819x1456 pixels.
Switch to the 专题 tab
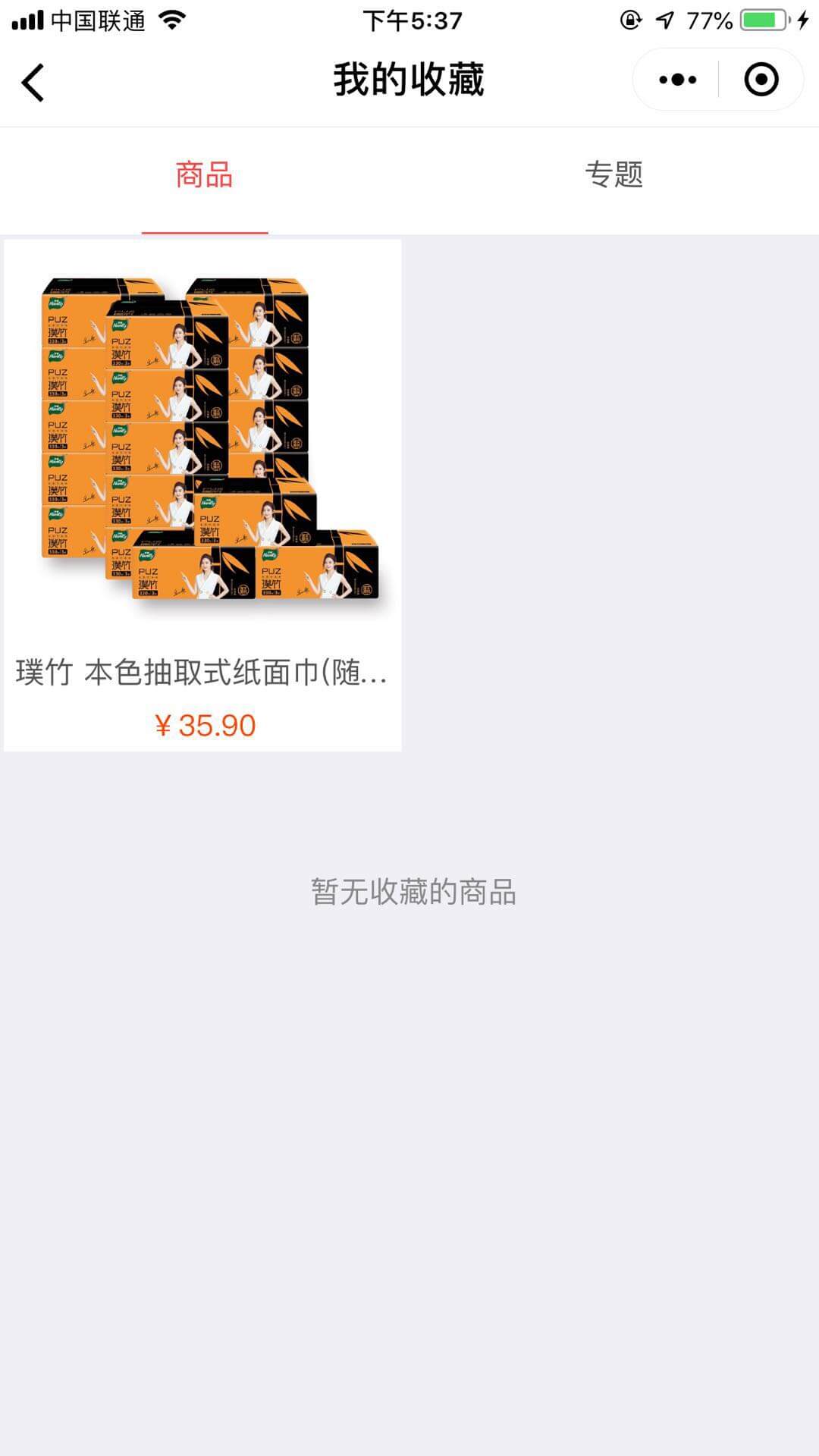click(613, 175)
